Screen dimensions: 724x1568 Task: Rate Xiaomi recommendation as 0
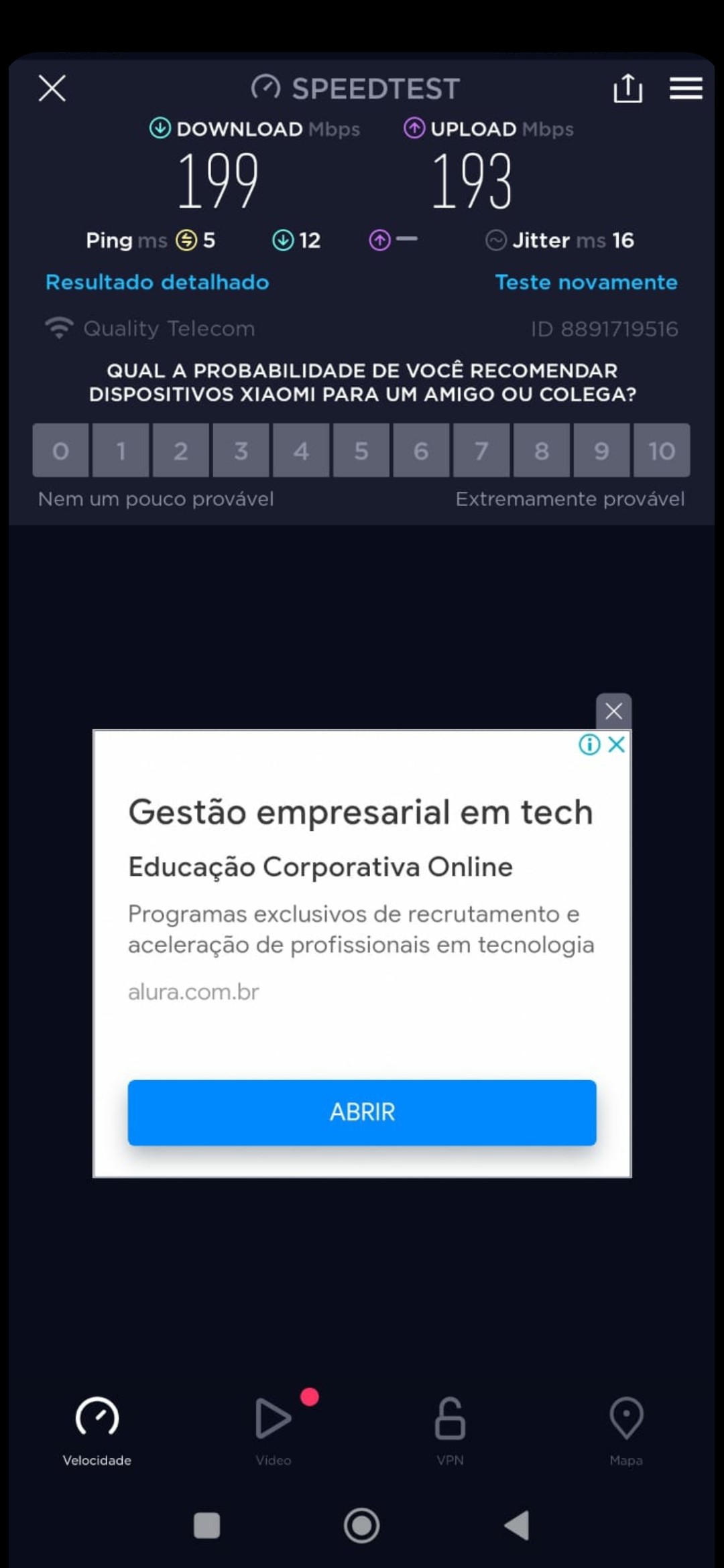point(60,450)
